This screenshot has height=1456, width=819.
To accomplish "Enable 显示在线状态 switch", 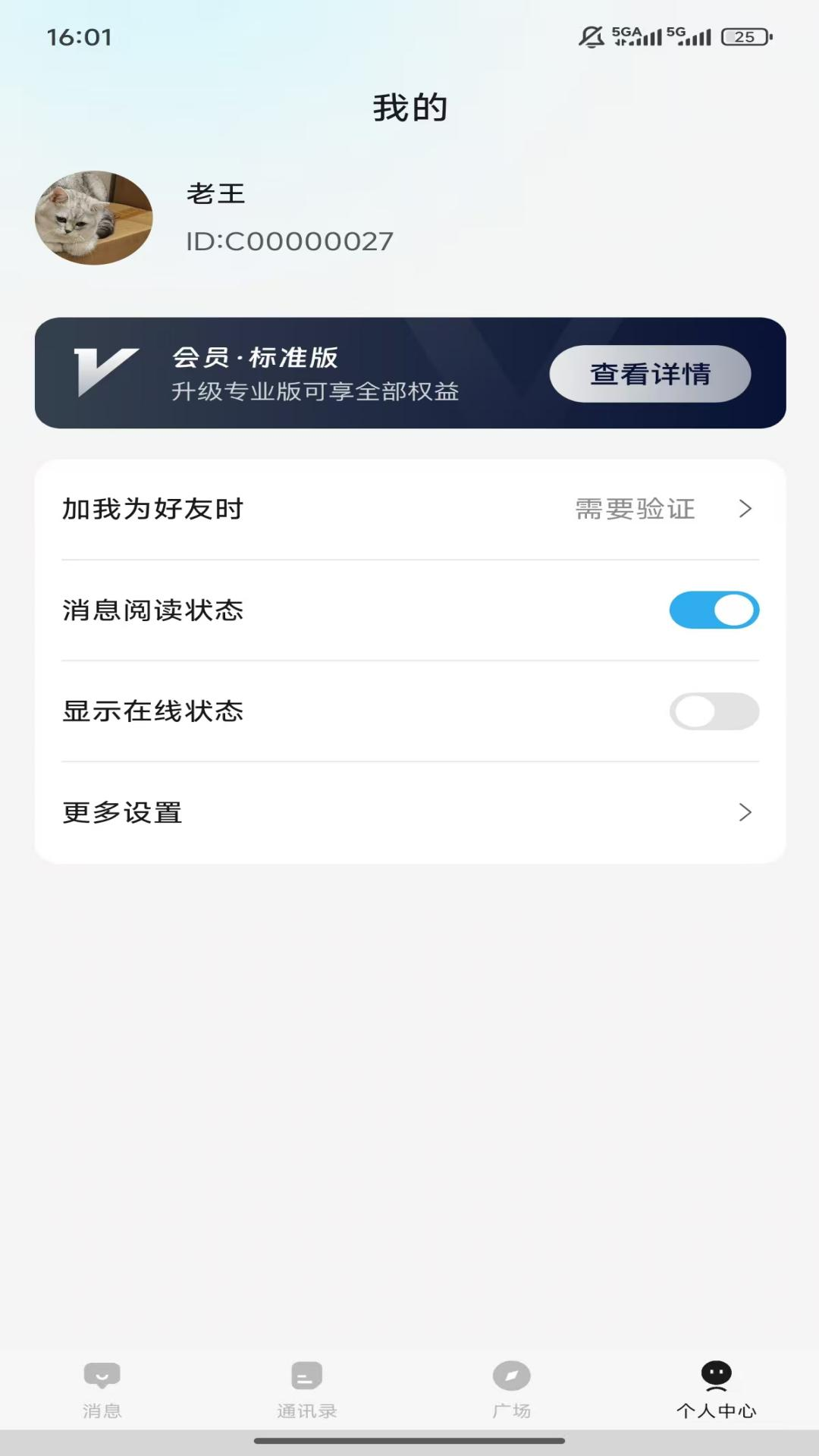I will pos(714,711).
